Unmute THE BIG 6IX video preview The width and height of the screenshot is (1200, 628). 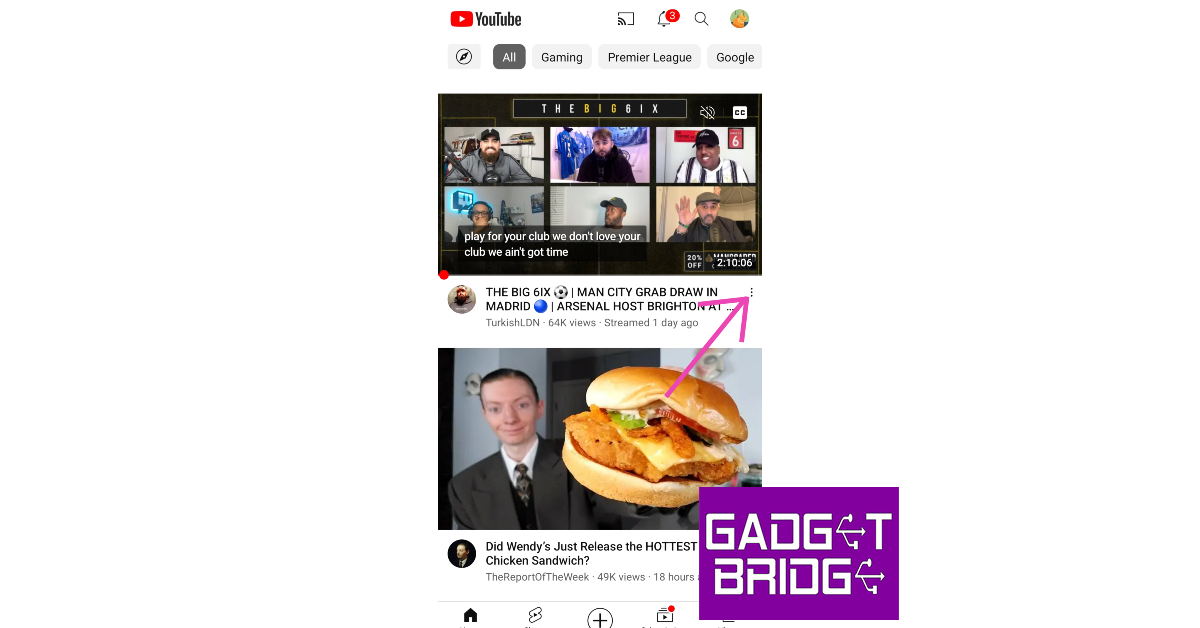[707, 113]
